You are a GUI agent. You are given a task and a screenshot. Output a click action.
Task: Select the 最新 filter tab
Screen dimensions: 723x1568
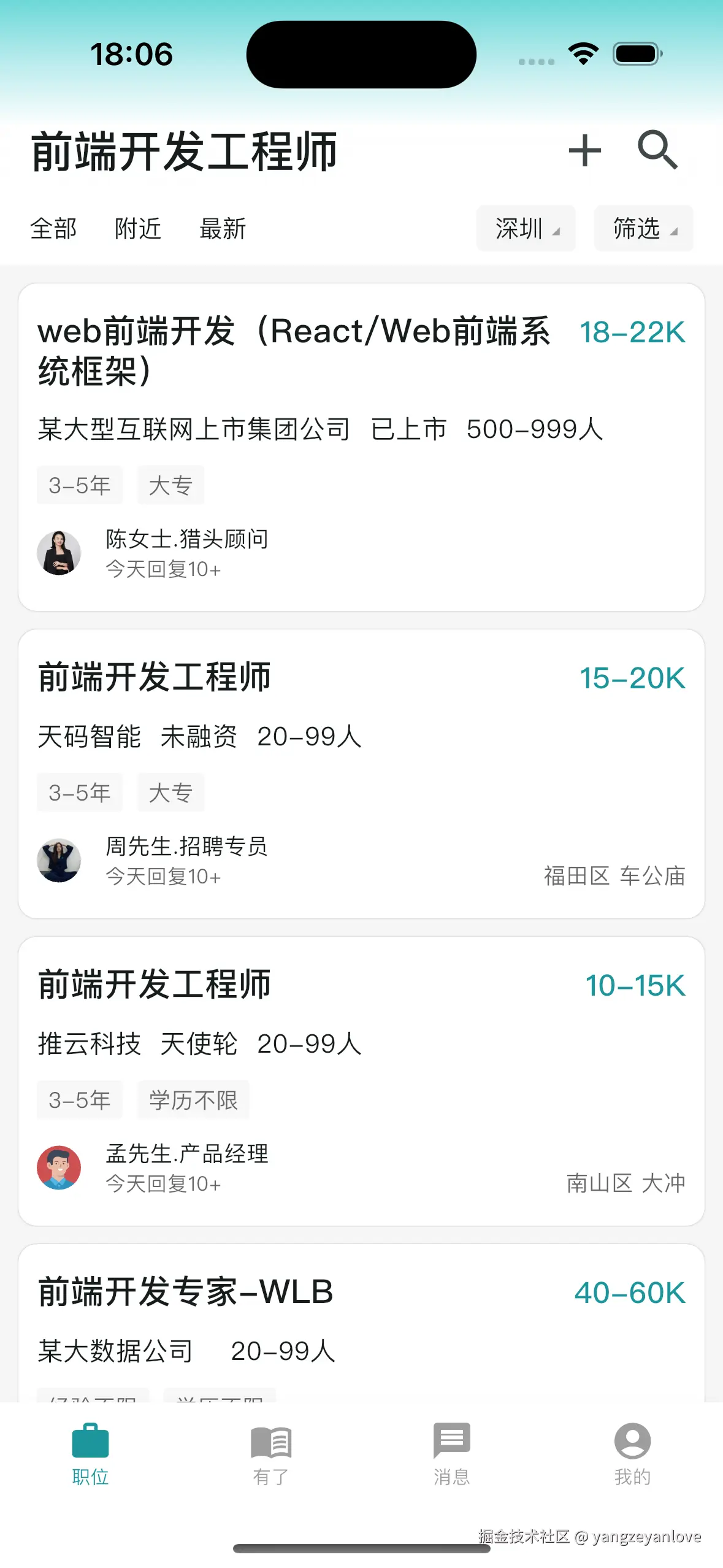click(223, 229)
